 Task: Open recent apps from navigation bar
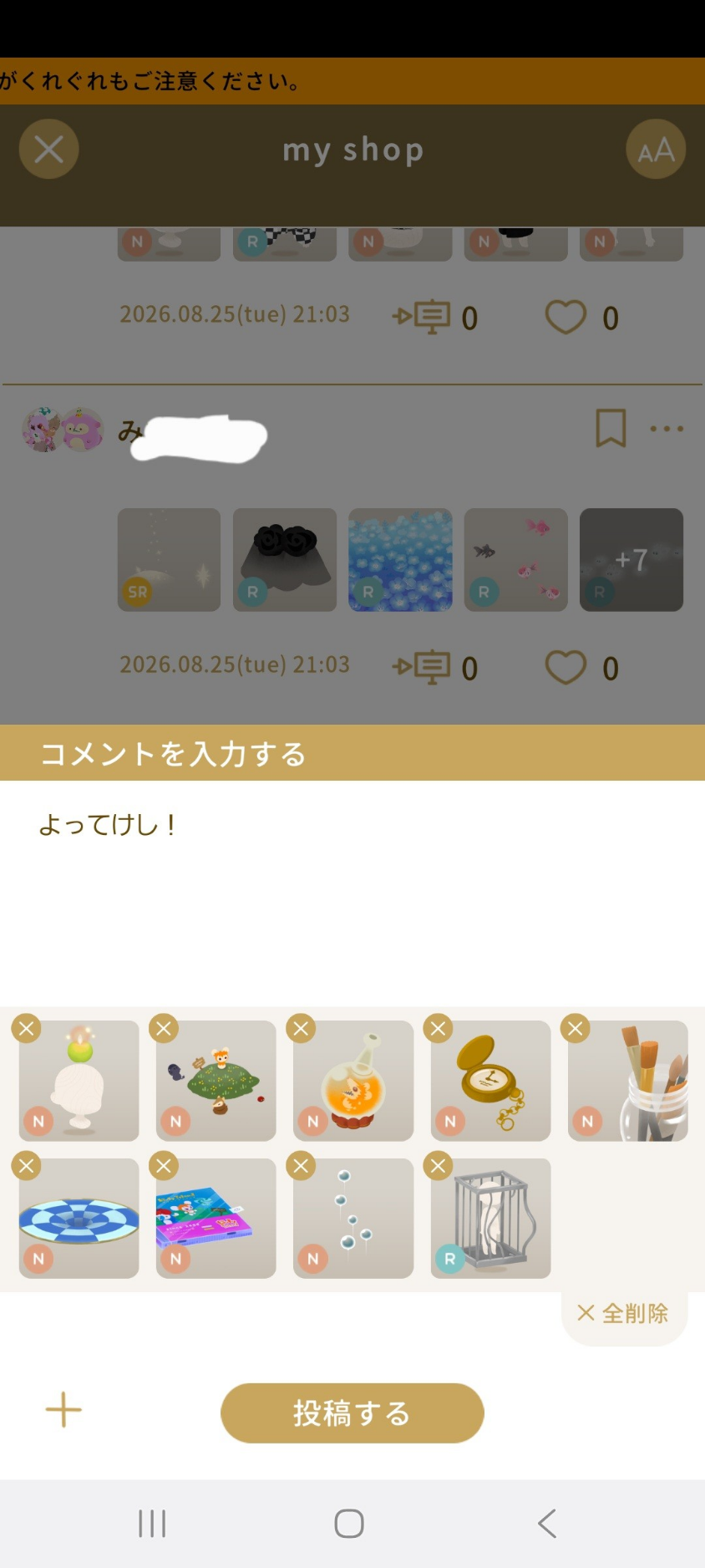[x=152, y=1524]
